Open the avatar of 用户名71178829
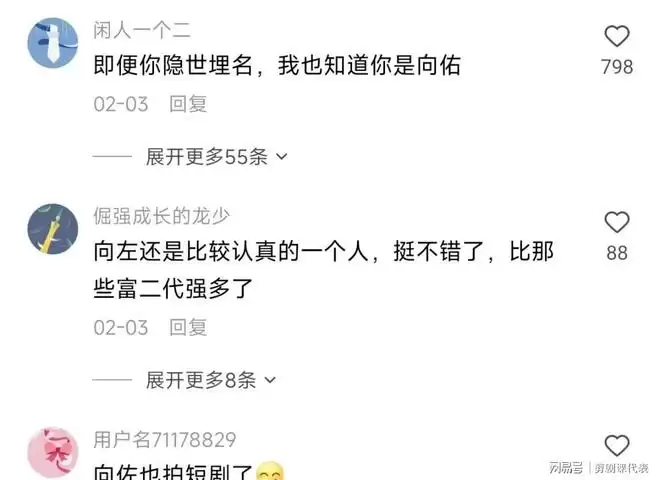Image resolution: width=660 pixels, height=480 pixels. coord(54,453)
